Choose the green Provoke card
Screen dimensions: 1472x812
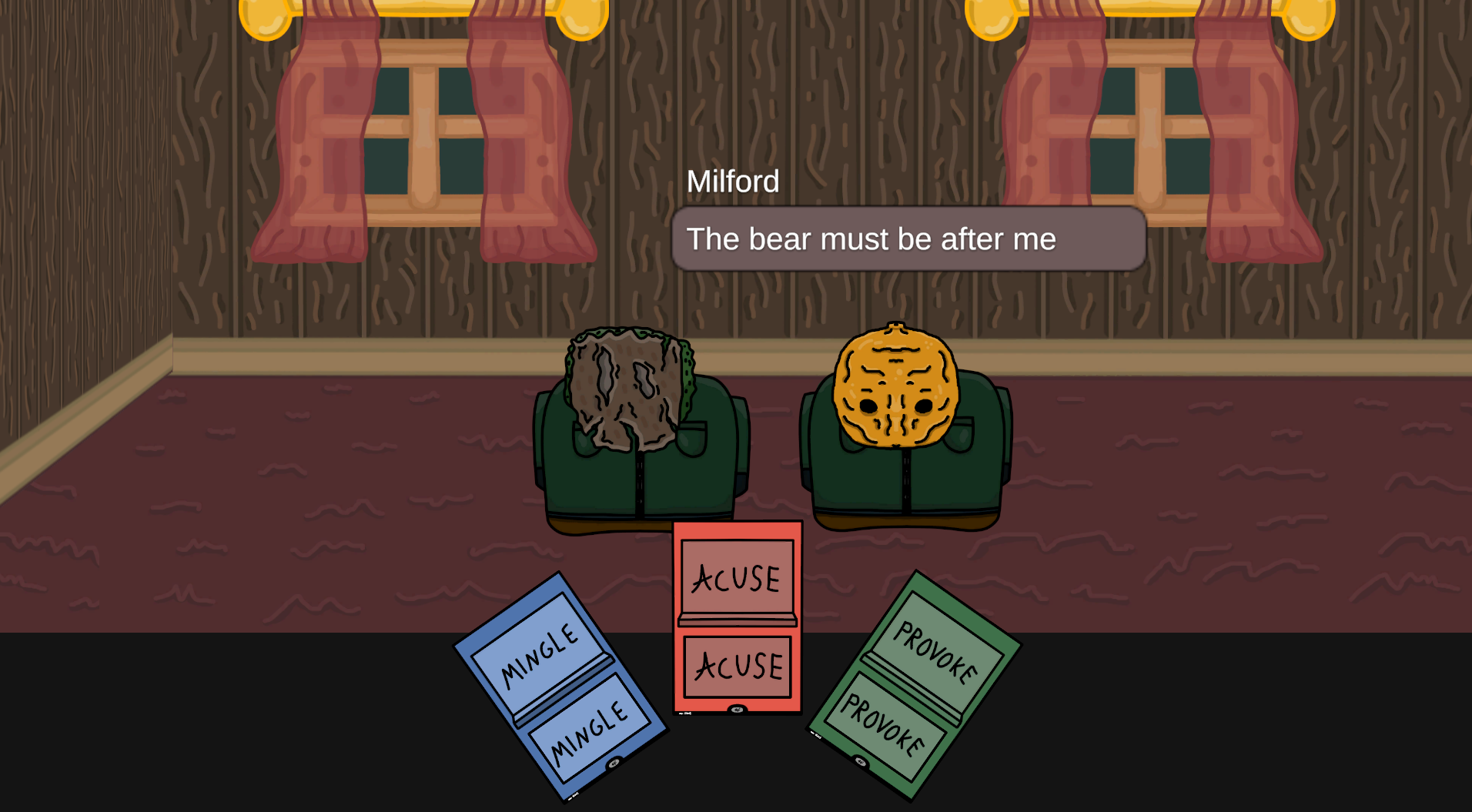(914, 685)
